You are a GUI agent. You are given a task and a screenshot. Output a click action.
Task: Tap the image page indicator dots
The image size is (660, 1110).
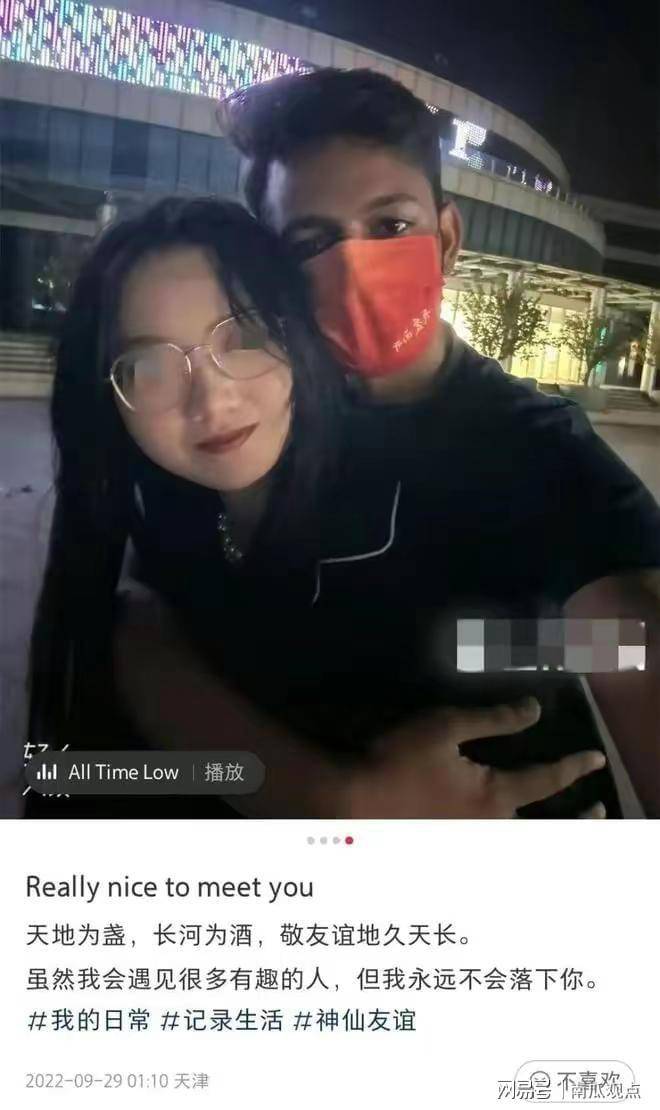click(330, 840)
